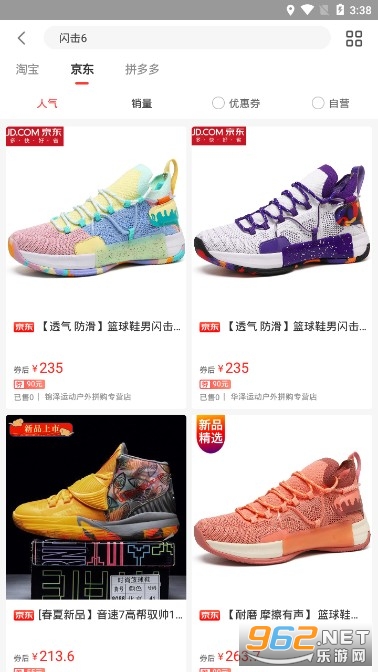This screenshot has height=672, width=378.
Task: Open the 耐磨 摩擦有声 orange shoe listing
Action: point(282,543)
